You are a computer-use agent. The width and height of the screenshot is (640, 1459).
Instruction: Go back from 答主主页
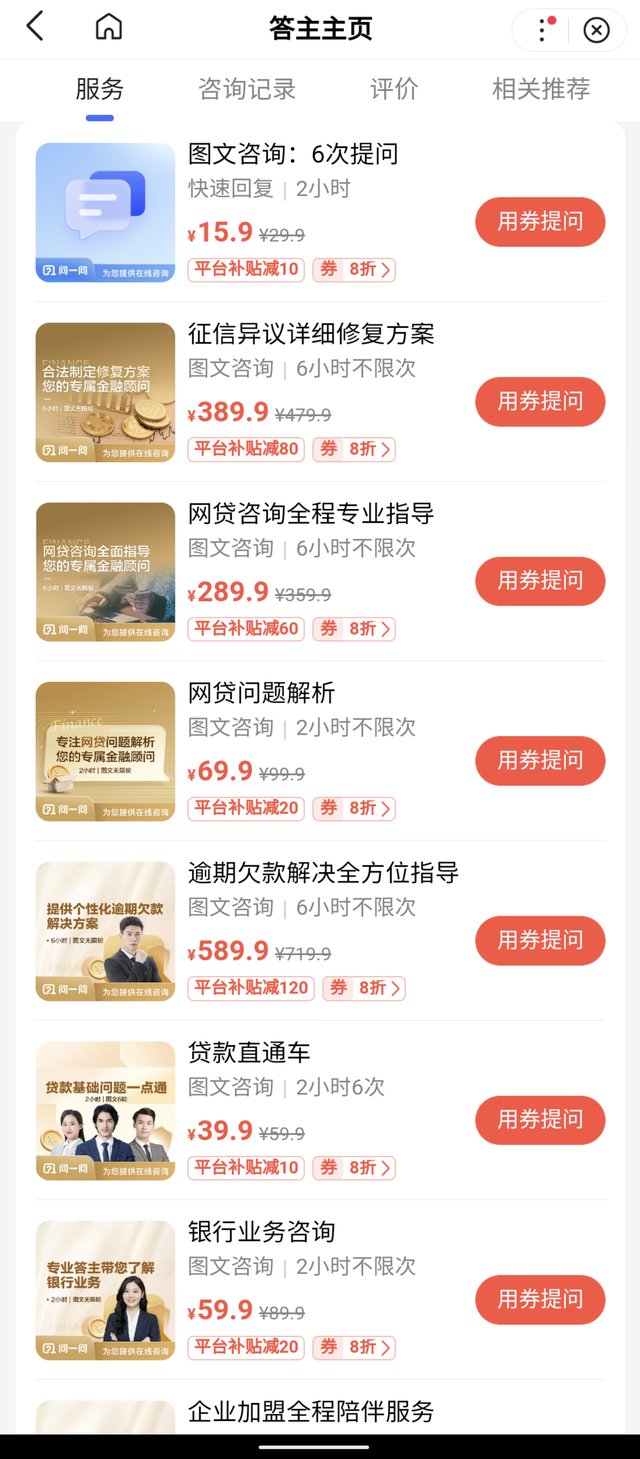(35, 27)
